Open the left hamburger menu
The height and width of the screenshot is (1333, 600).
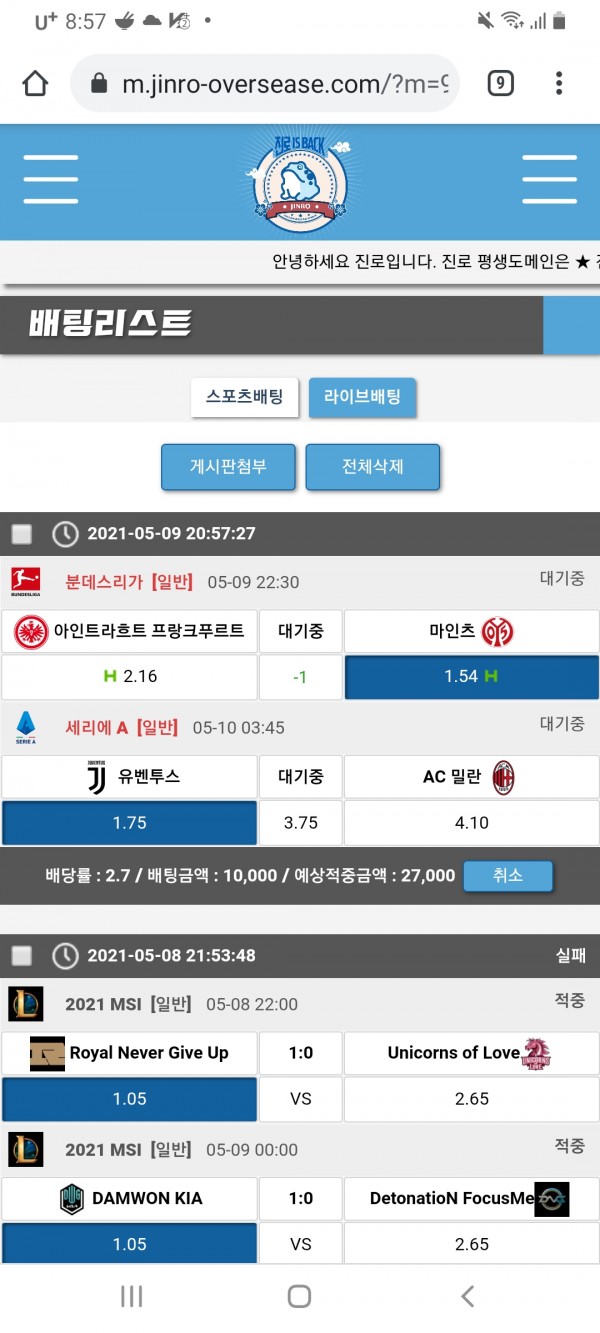pos(51,180)
